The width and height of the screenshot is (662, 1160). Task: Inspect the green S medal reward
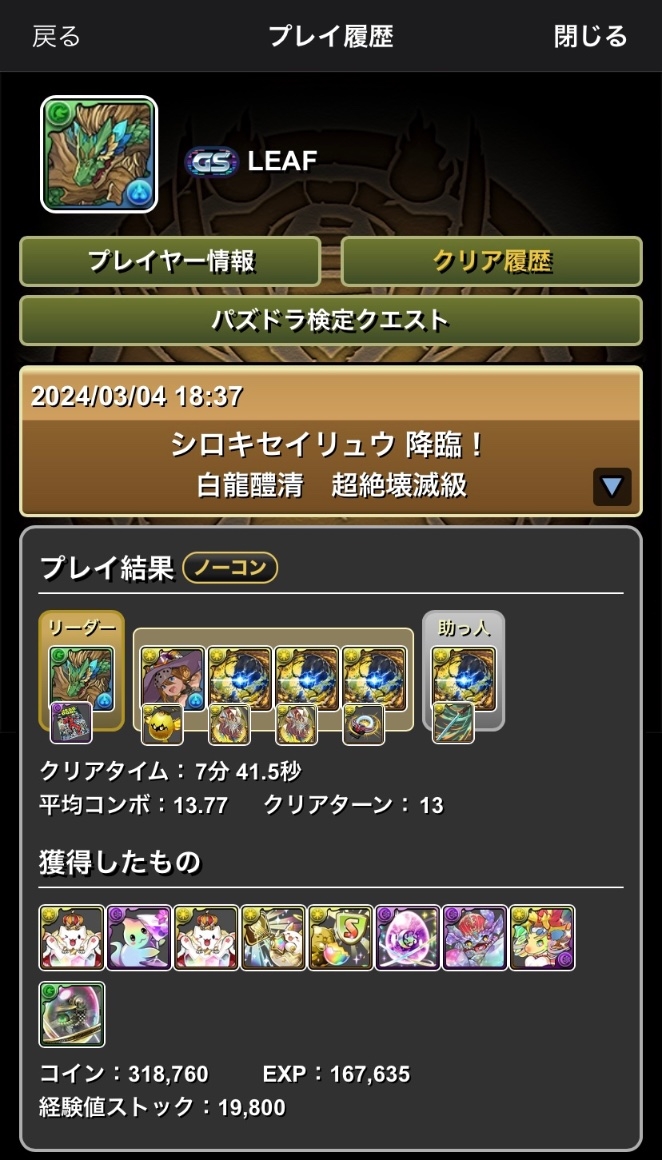[x=340, y=938]
